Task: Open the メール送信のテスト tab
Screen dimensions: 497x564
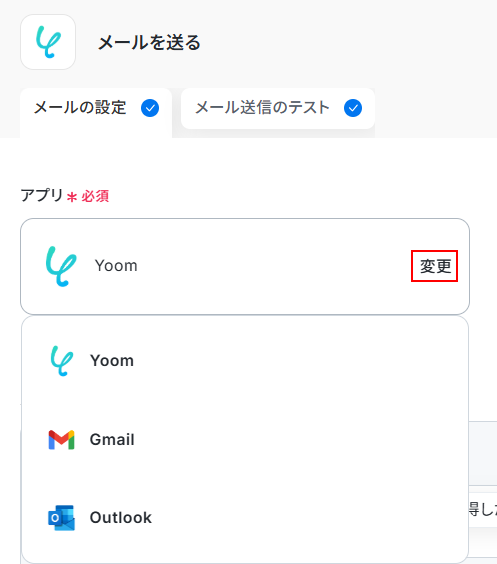Action: tap(278, 108)
